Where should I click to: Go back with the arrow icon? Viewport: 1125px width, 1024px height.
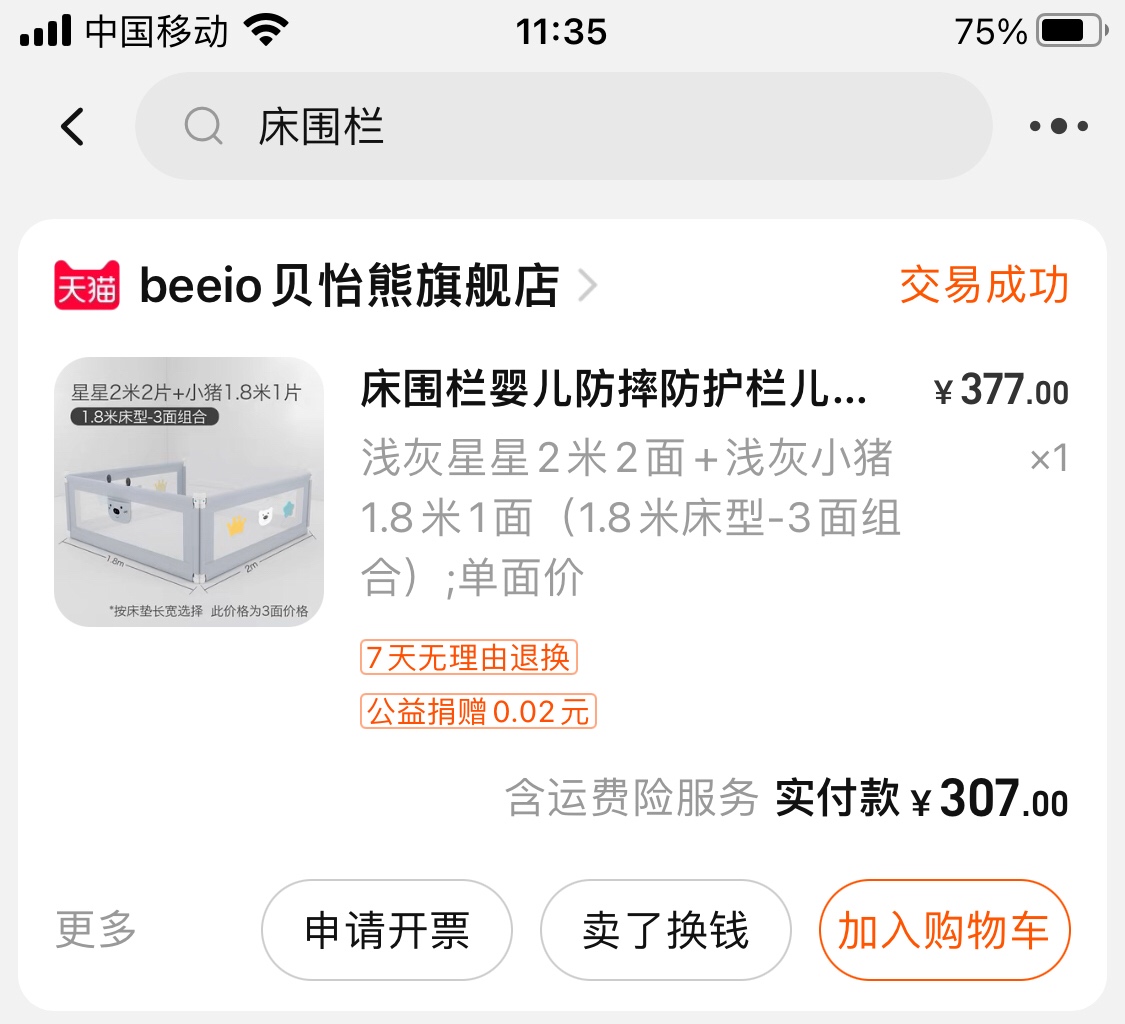coord(72,127)
